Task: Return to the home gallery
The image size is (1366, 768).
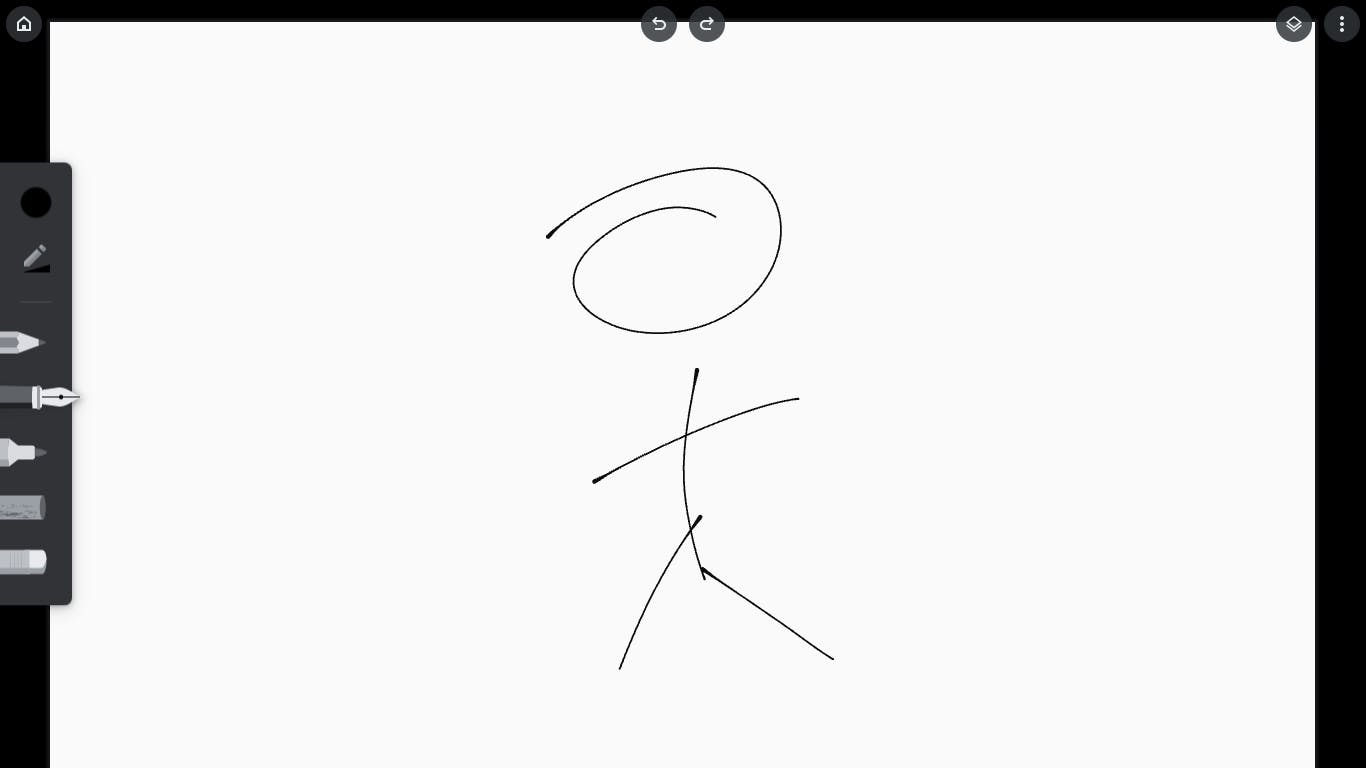Action: (x=24, y=24)
